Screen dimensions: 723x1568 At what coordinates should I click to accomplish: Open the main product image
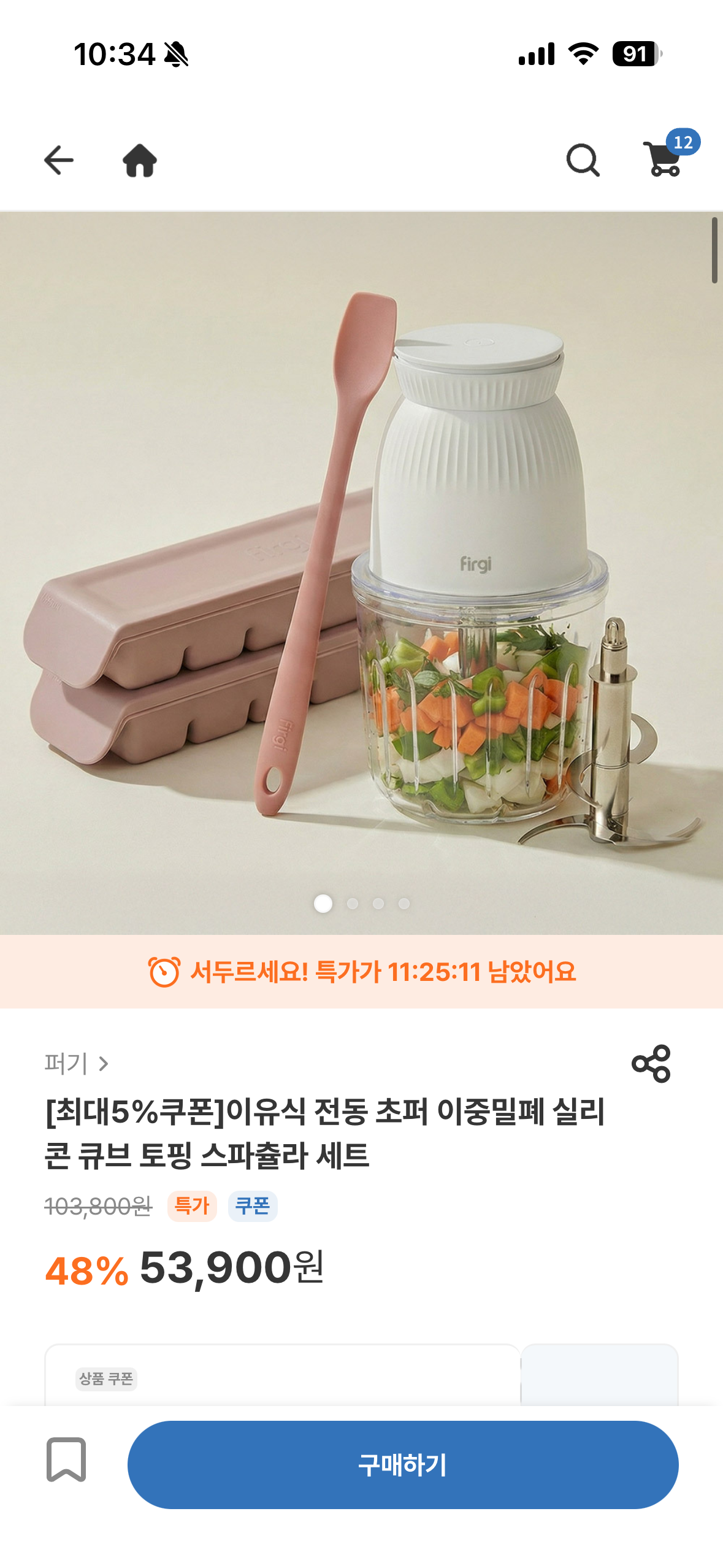[361, 572]
